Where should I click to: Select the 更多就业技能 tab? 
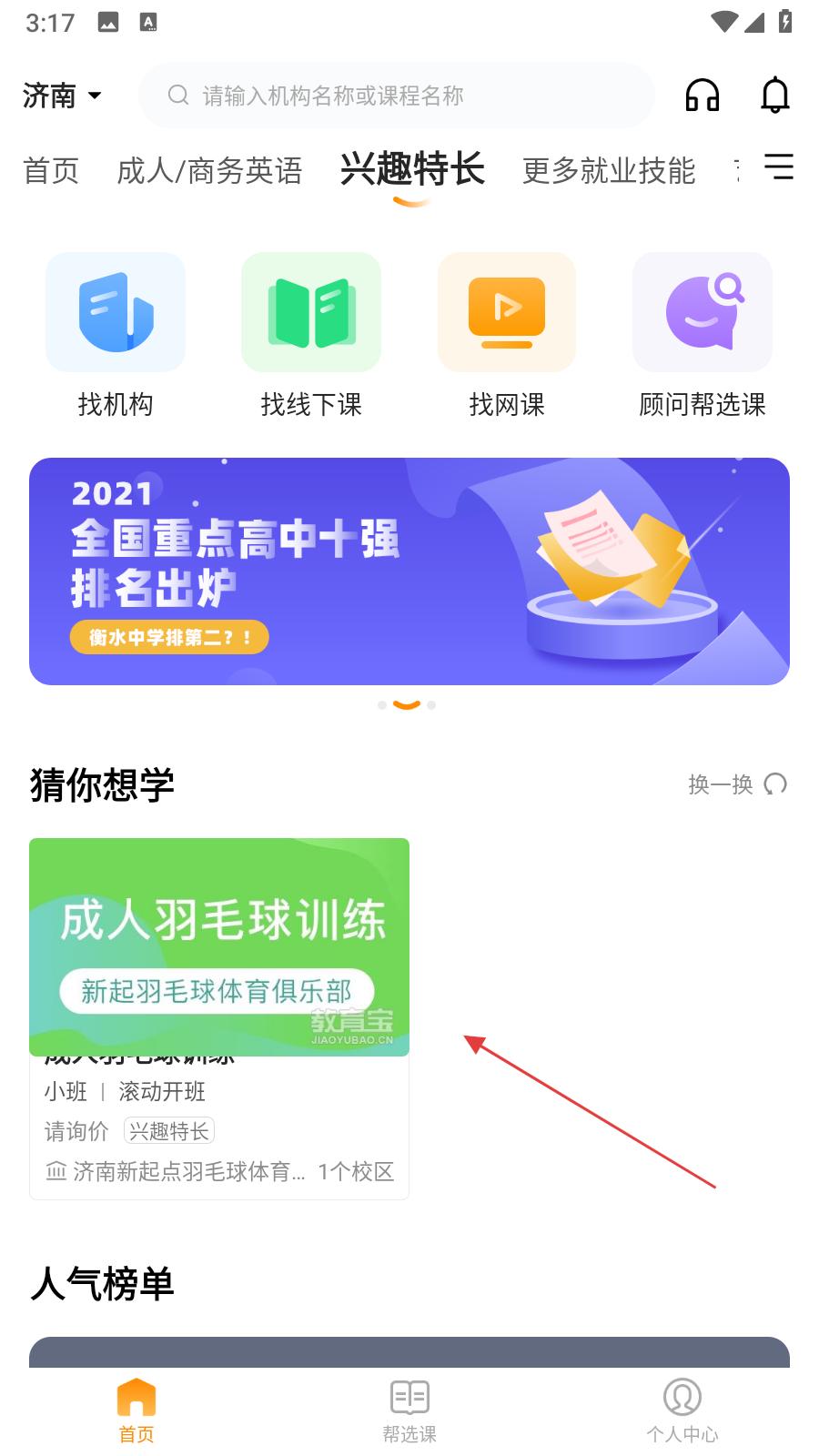click(x=608, y=171)
